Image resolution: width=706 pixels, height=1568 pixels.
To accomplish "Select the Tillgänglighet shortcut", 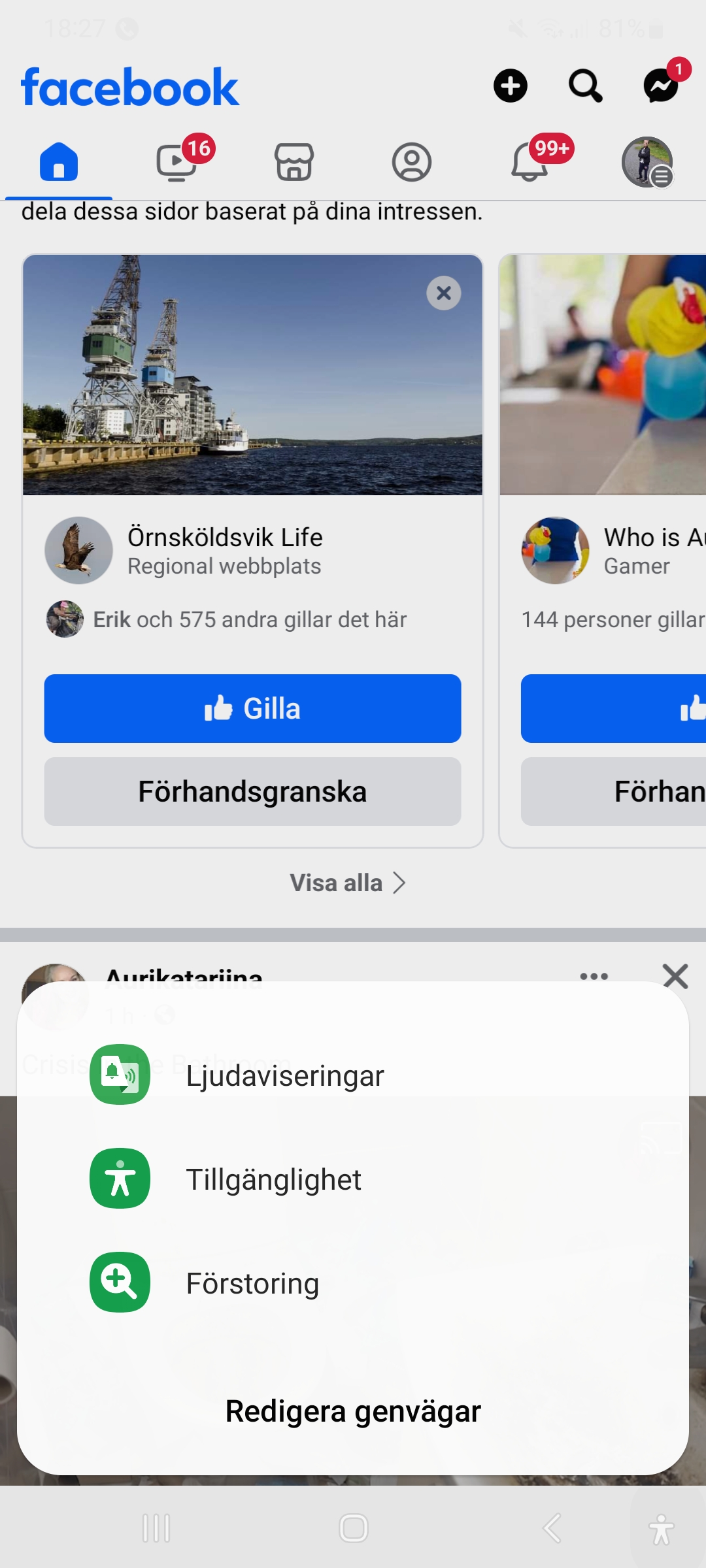I will (x=273, y=1179).
